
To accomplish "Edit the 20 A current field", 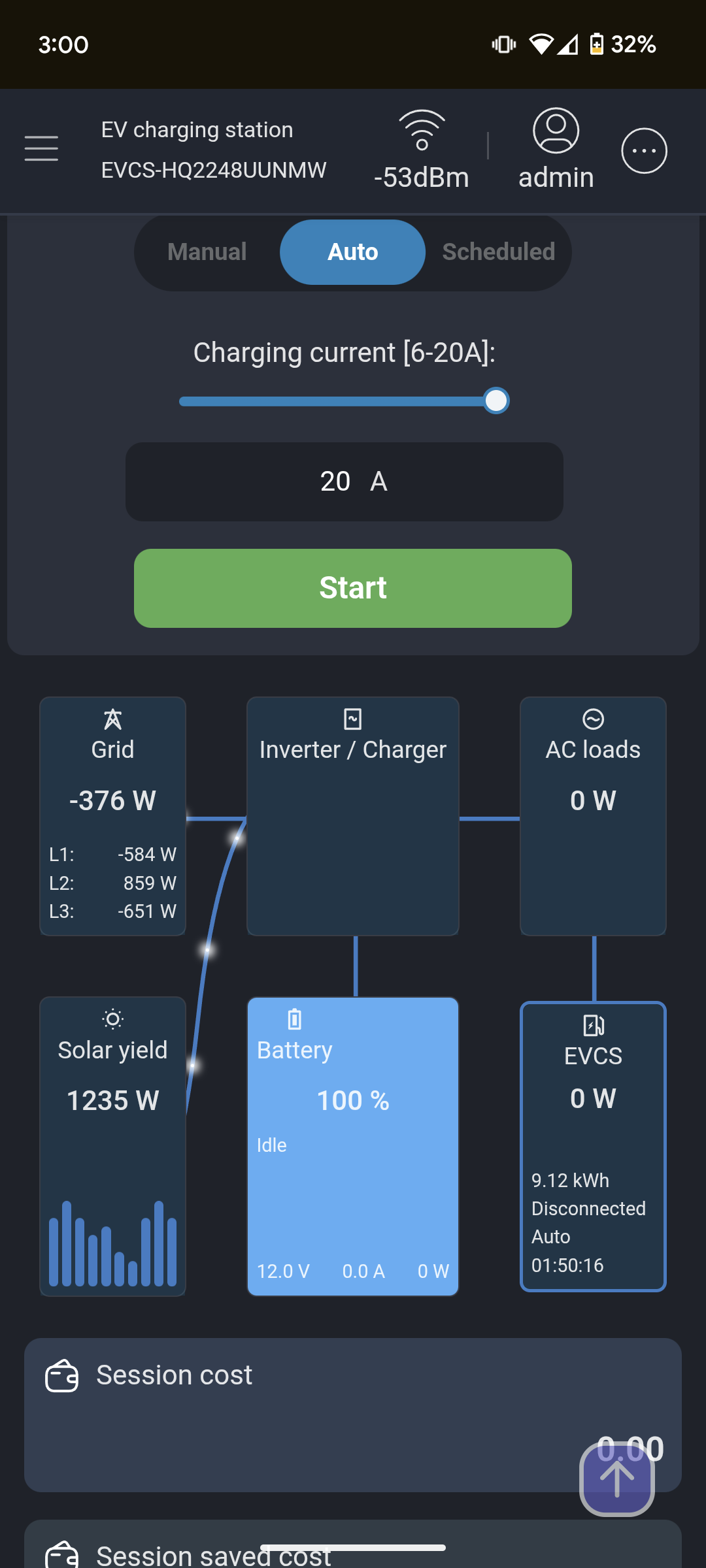I will pos(345,482).
